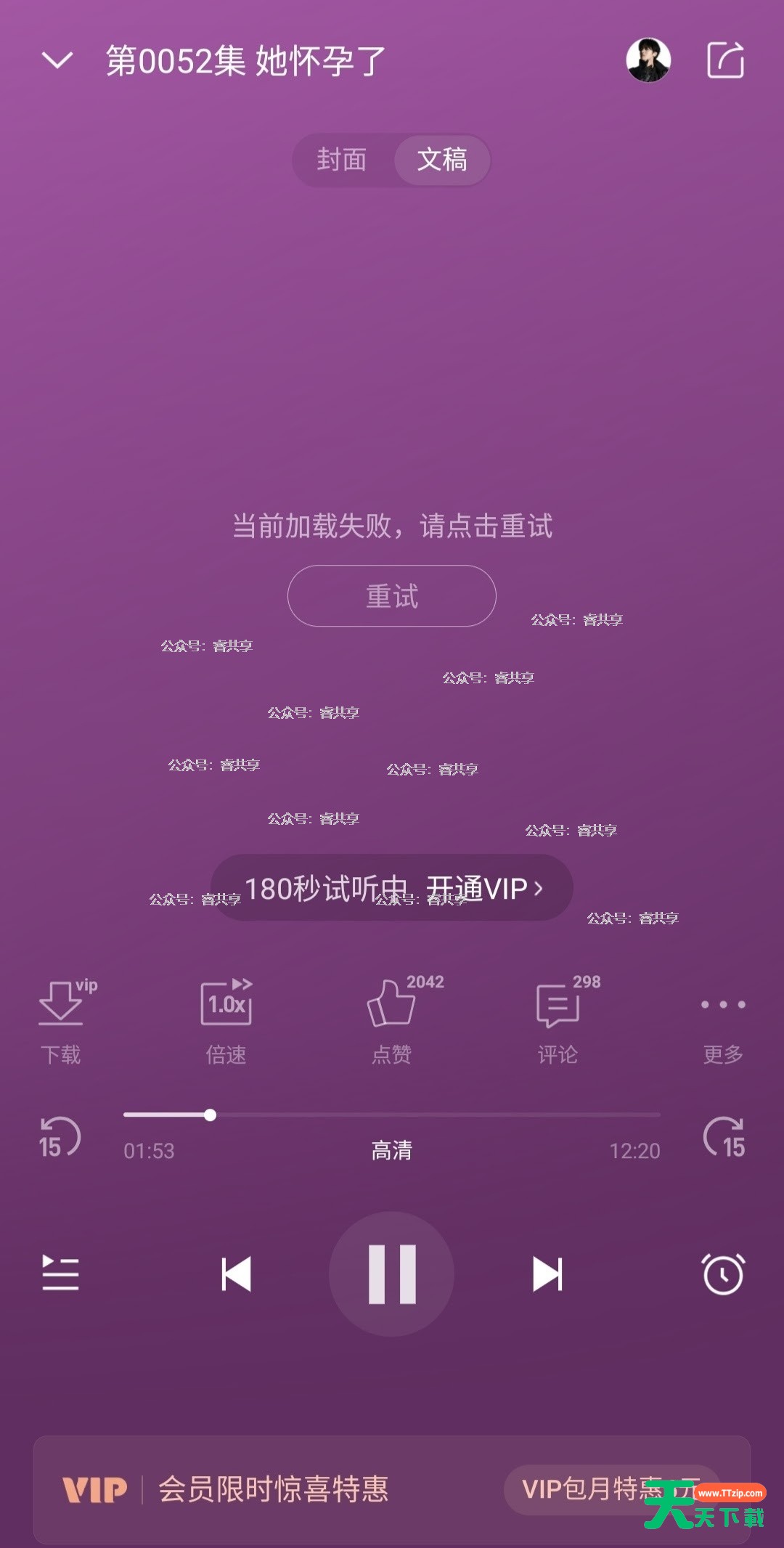The width and height of the screenshot is (784, 1548).
Task: Pause the playback
Action: (x=392, y=1274)
